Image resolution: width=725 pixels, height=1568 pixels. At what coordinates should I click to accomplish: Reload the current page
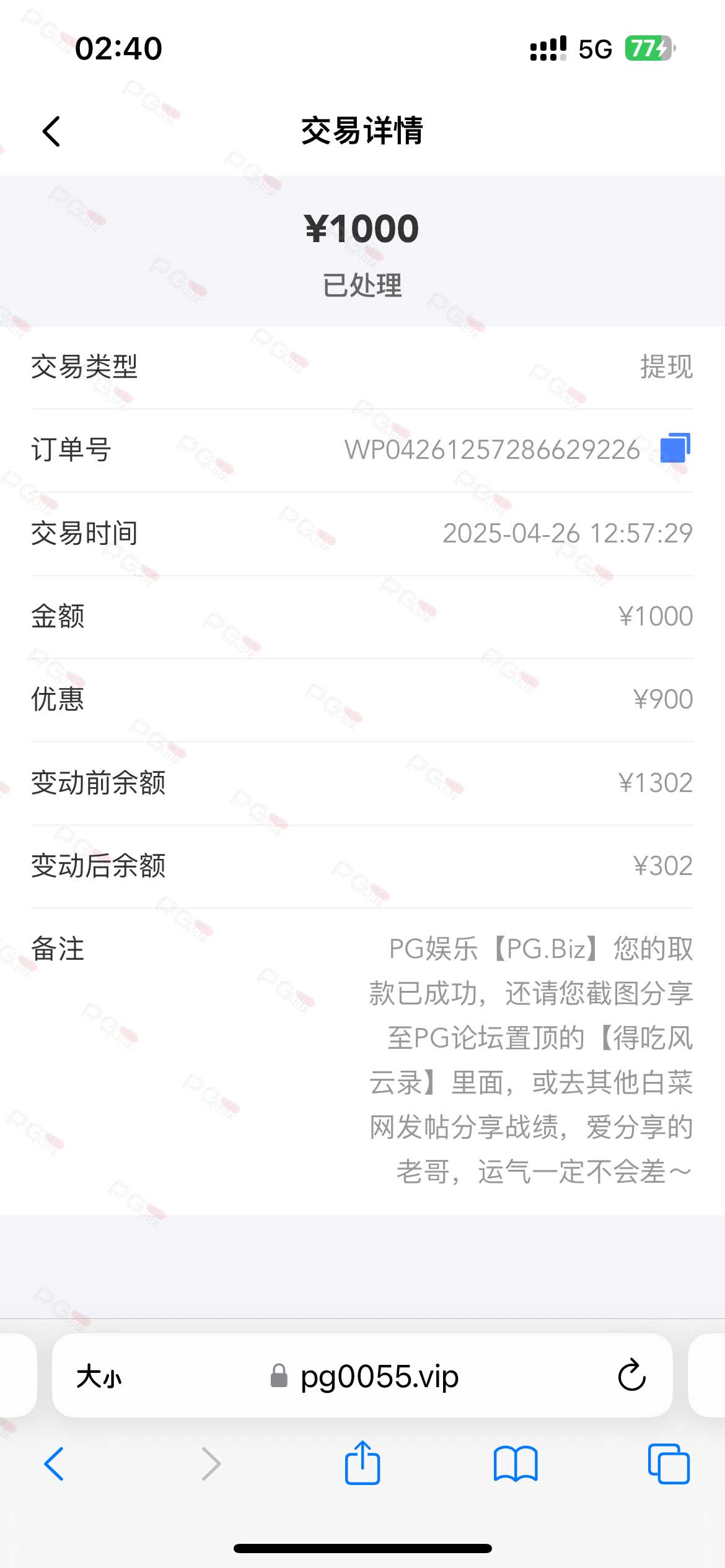click(631, 1375)
